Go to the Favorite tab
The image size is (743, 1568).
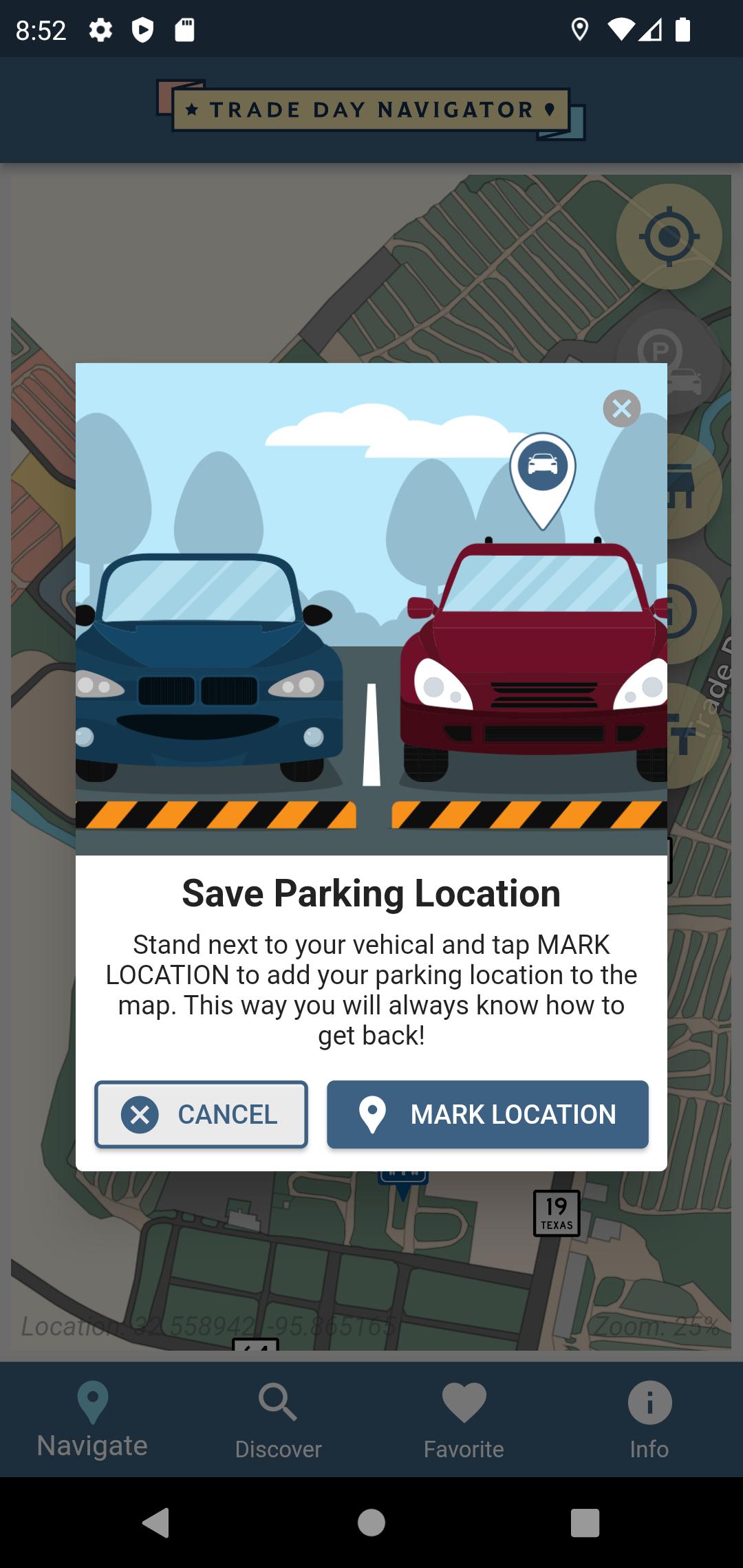tap(464, 1419)
